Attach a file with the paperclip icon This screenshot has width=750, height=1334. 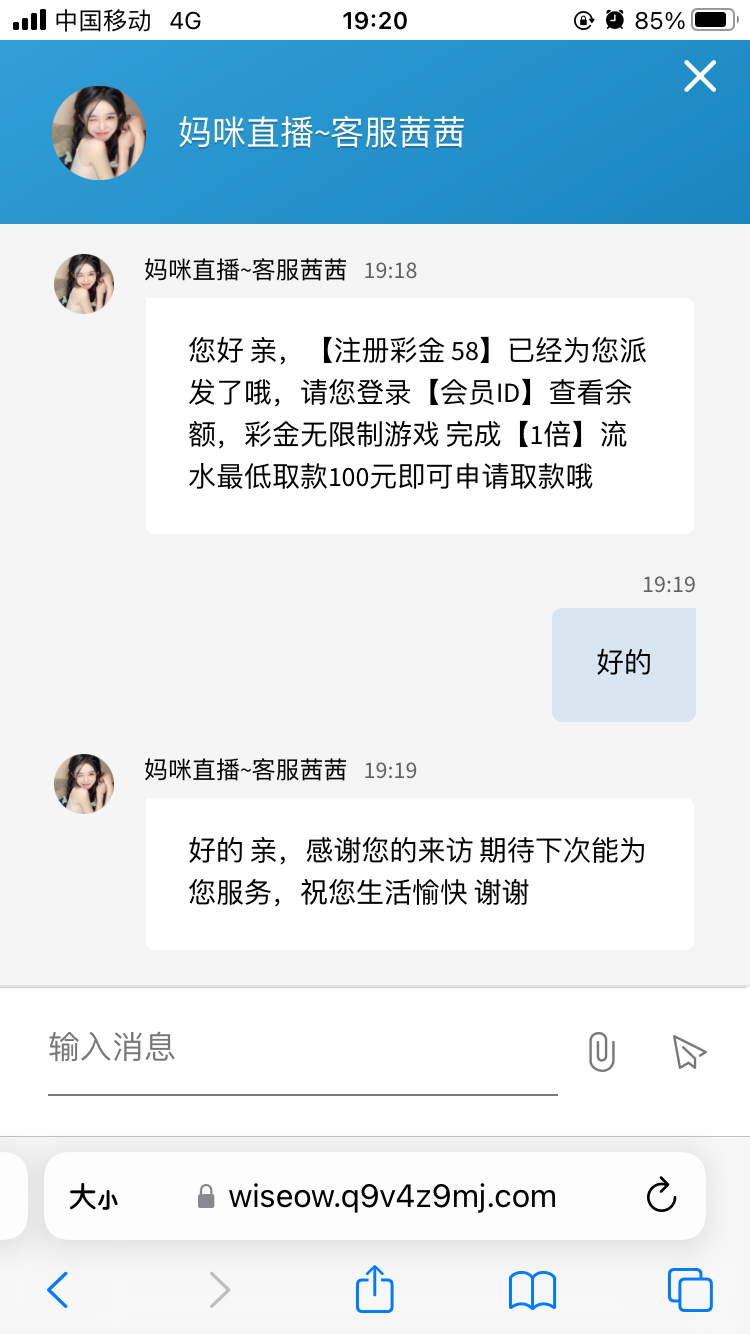click(601, 1051)
